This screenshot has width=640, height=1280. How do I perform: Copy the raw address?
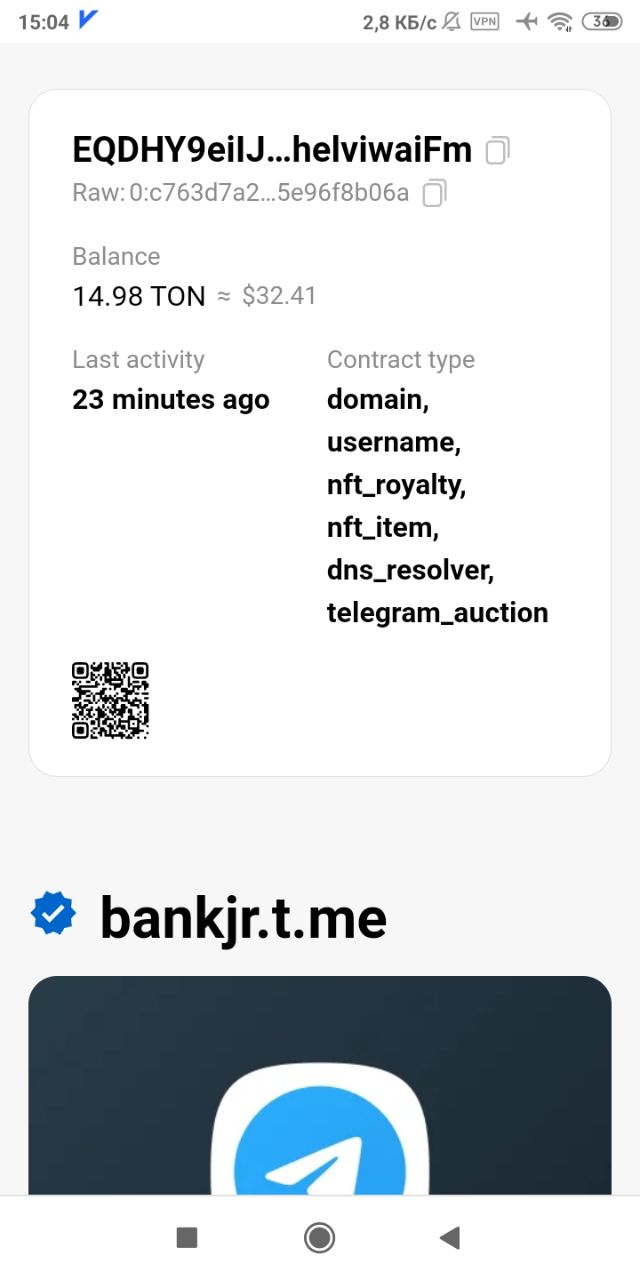(x=434, y=193)
